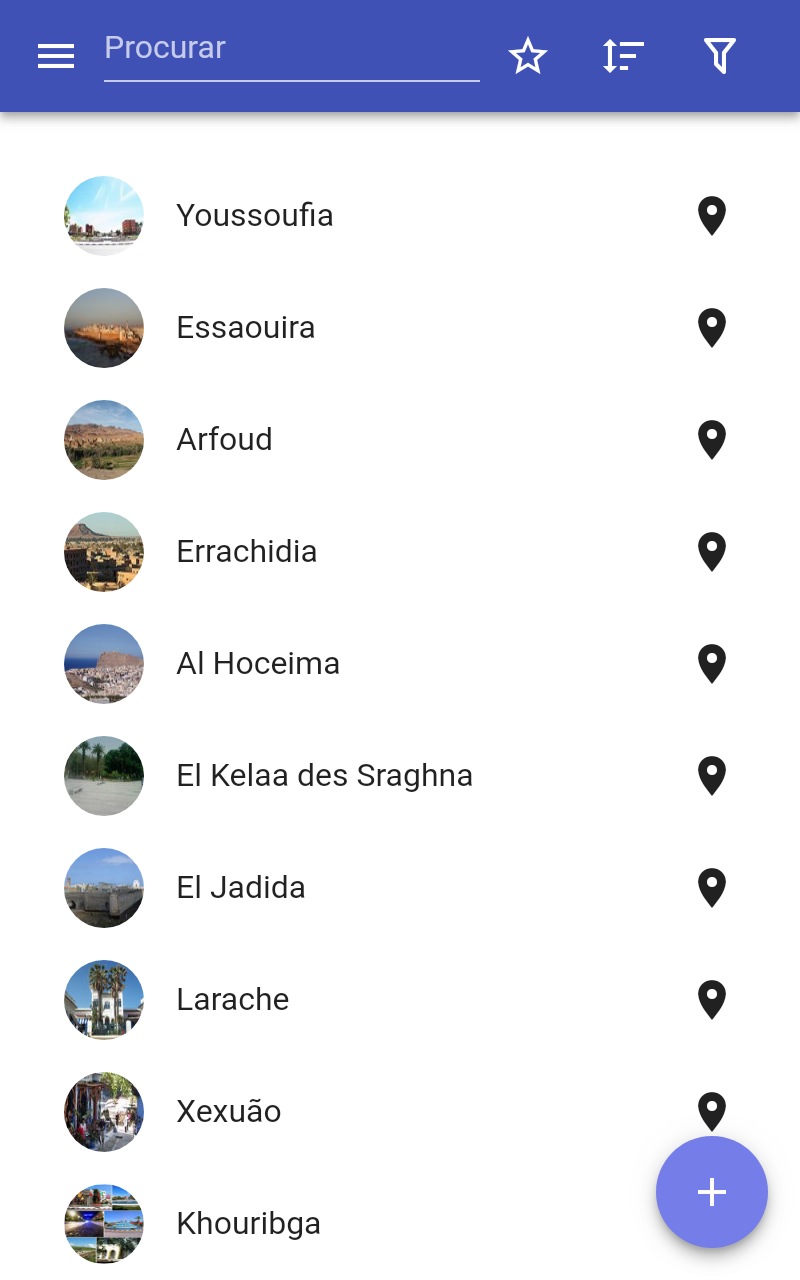800x1280 pixels.
Task: Tap the location pin for Errachidia
Action: 711,552
